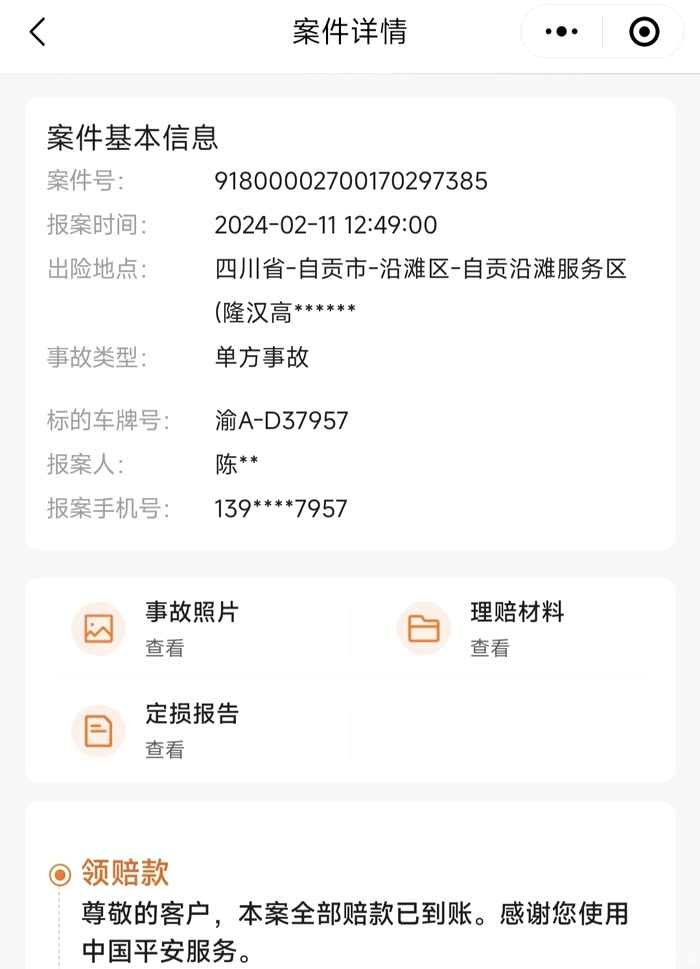700x969 pixels.
Task: View the 事故照片 accident photos
Action: pos(165,628)
